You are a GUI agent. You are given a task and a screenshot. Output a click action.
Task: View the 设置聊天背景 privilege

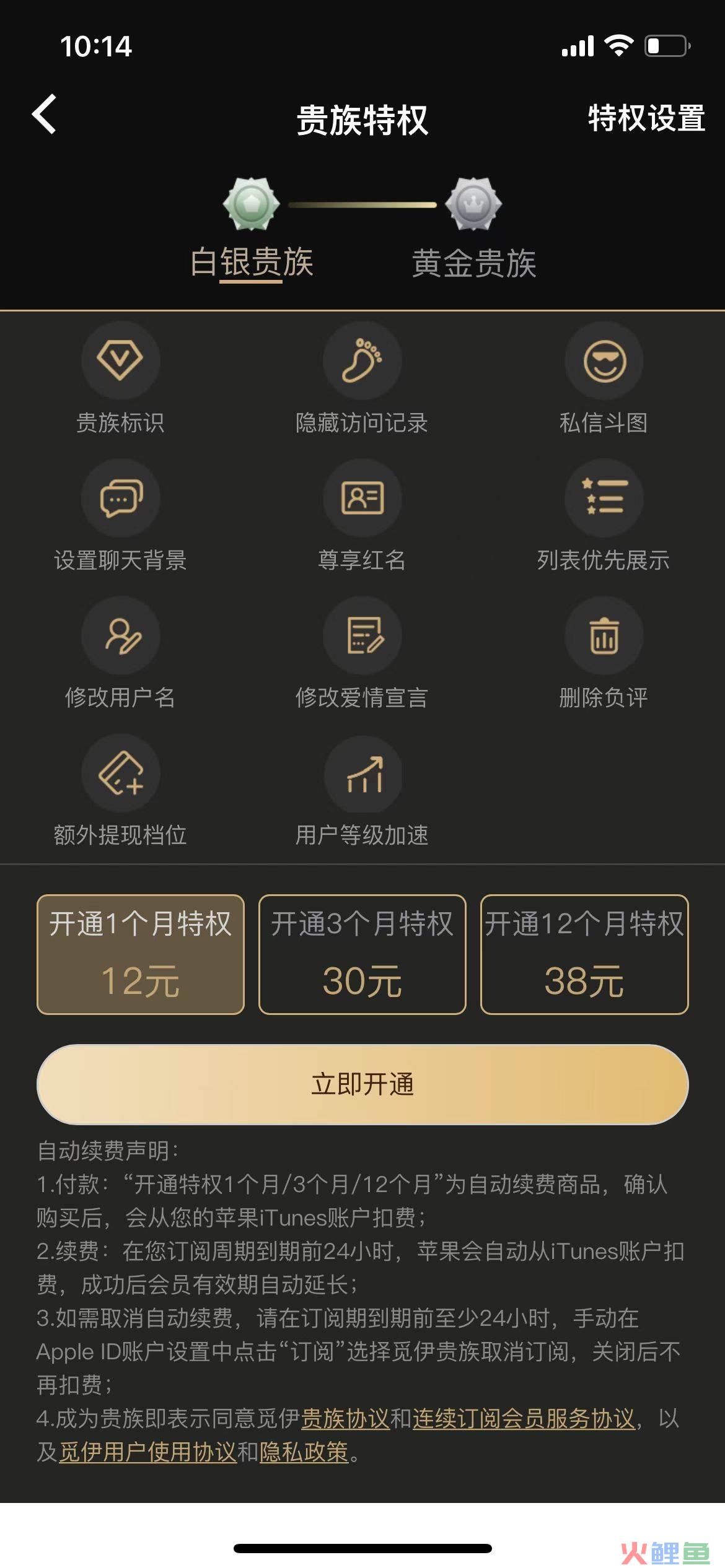(121, 515)
